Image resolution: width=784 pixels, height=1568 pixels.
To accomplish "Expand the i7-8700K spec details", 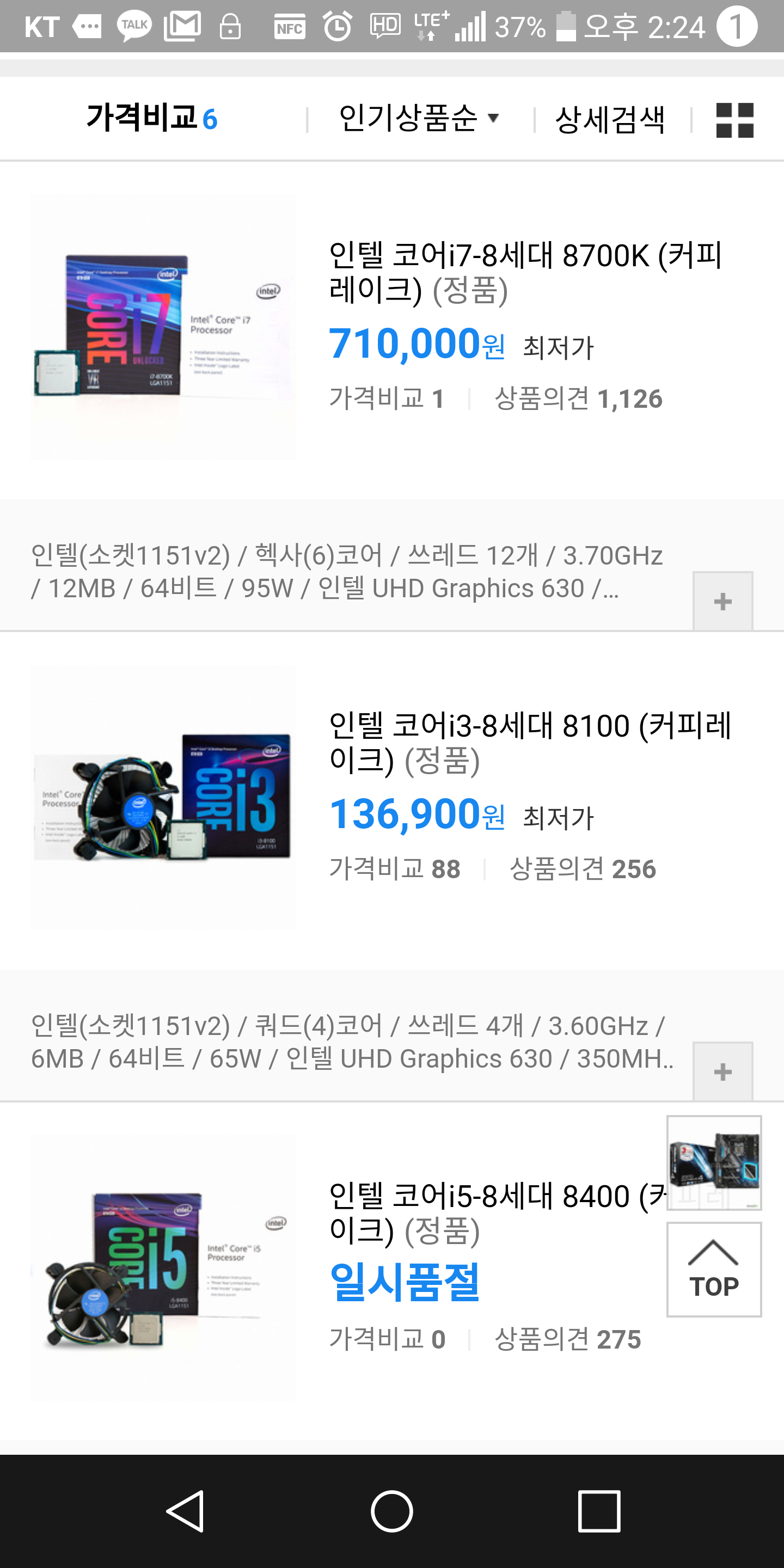I will pyautogui.click(x=722, y=601).
